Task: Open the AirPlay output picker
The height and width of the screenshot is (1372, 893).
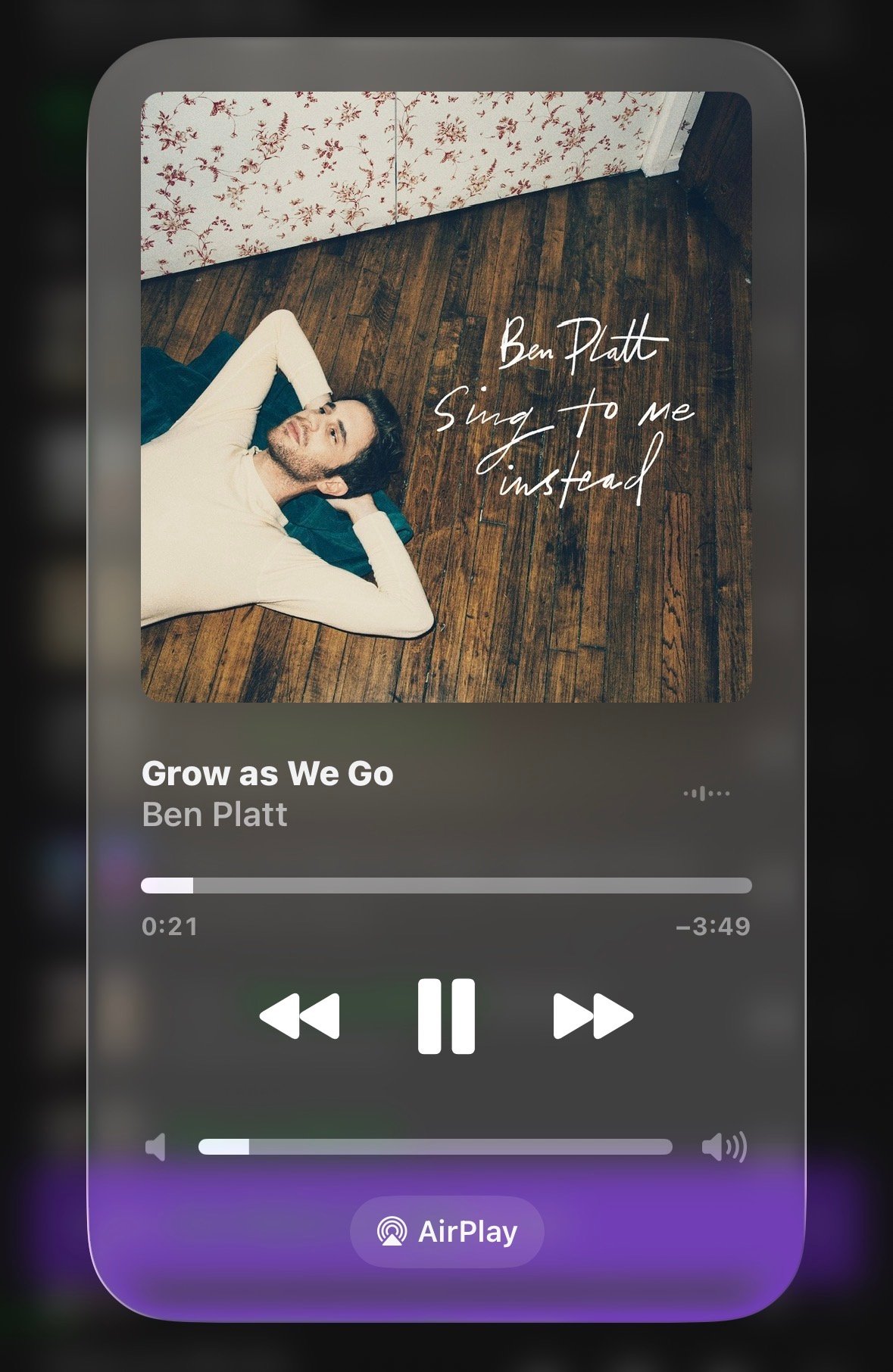Action: pos(447,1232)
